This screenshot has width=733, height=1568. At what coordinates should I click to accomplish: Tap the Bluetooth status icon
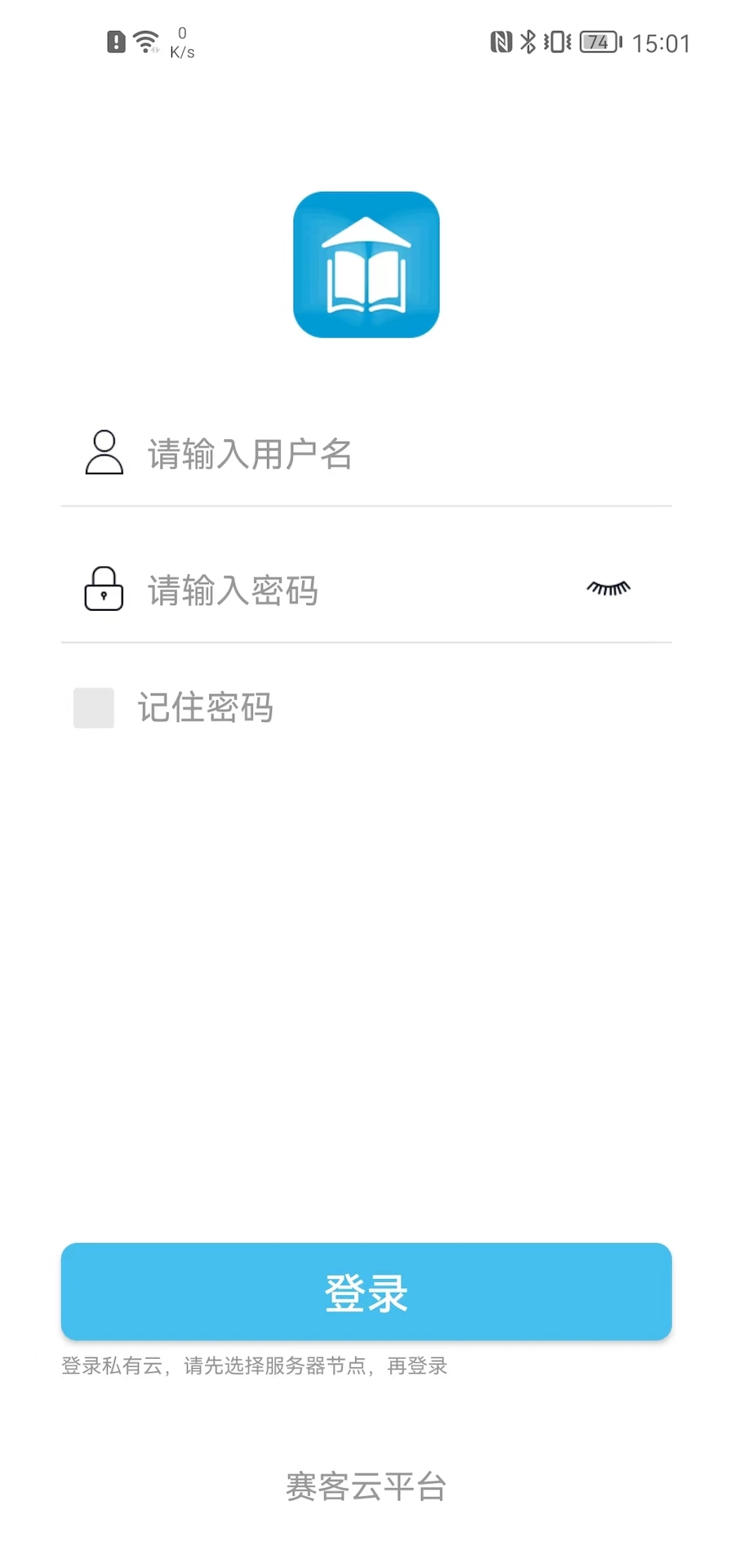(527, 41)
